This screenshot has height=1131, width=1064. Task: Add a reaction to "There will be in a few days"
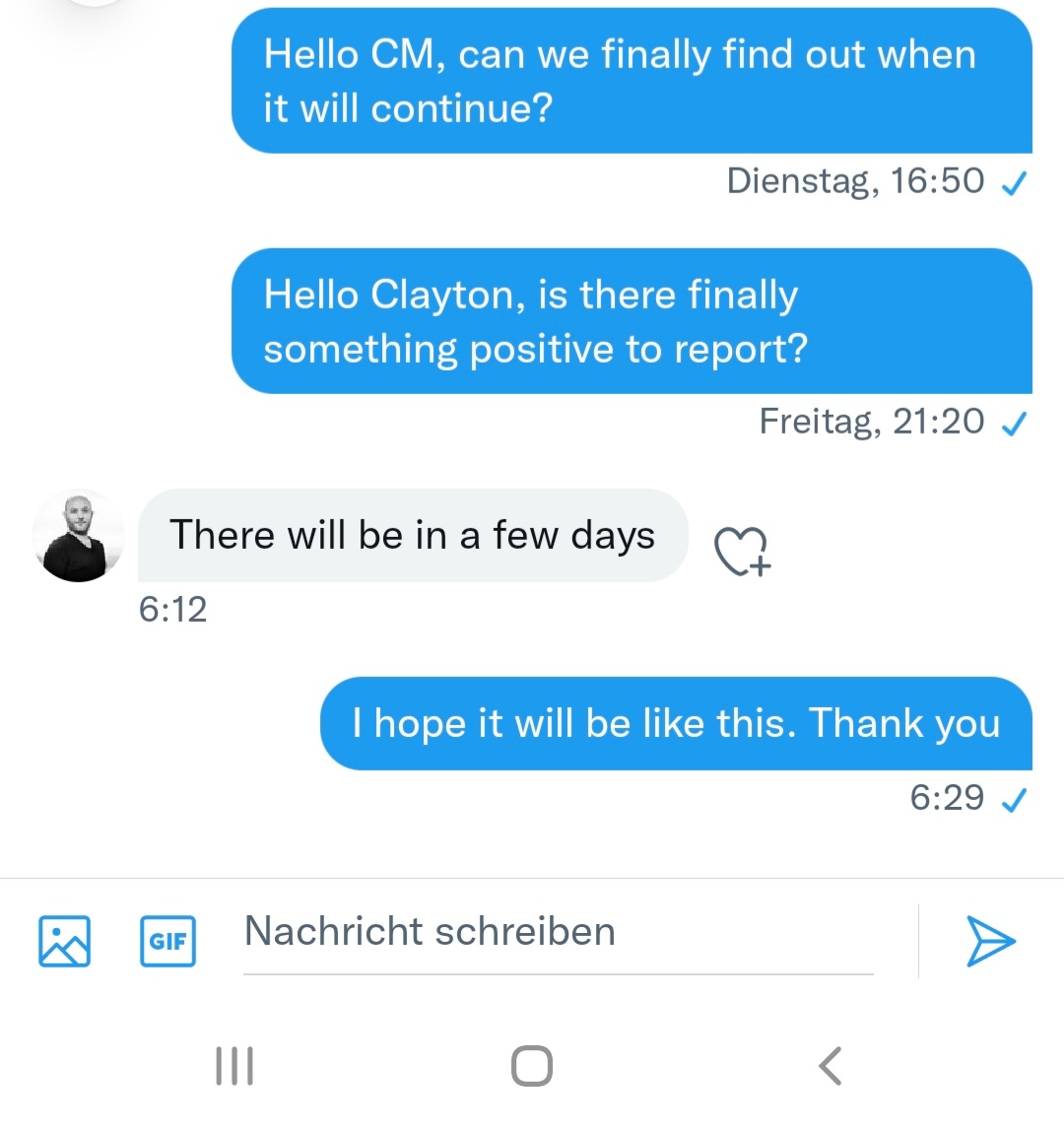(741, 550)
